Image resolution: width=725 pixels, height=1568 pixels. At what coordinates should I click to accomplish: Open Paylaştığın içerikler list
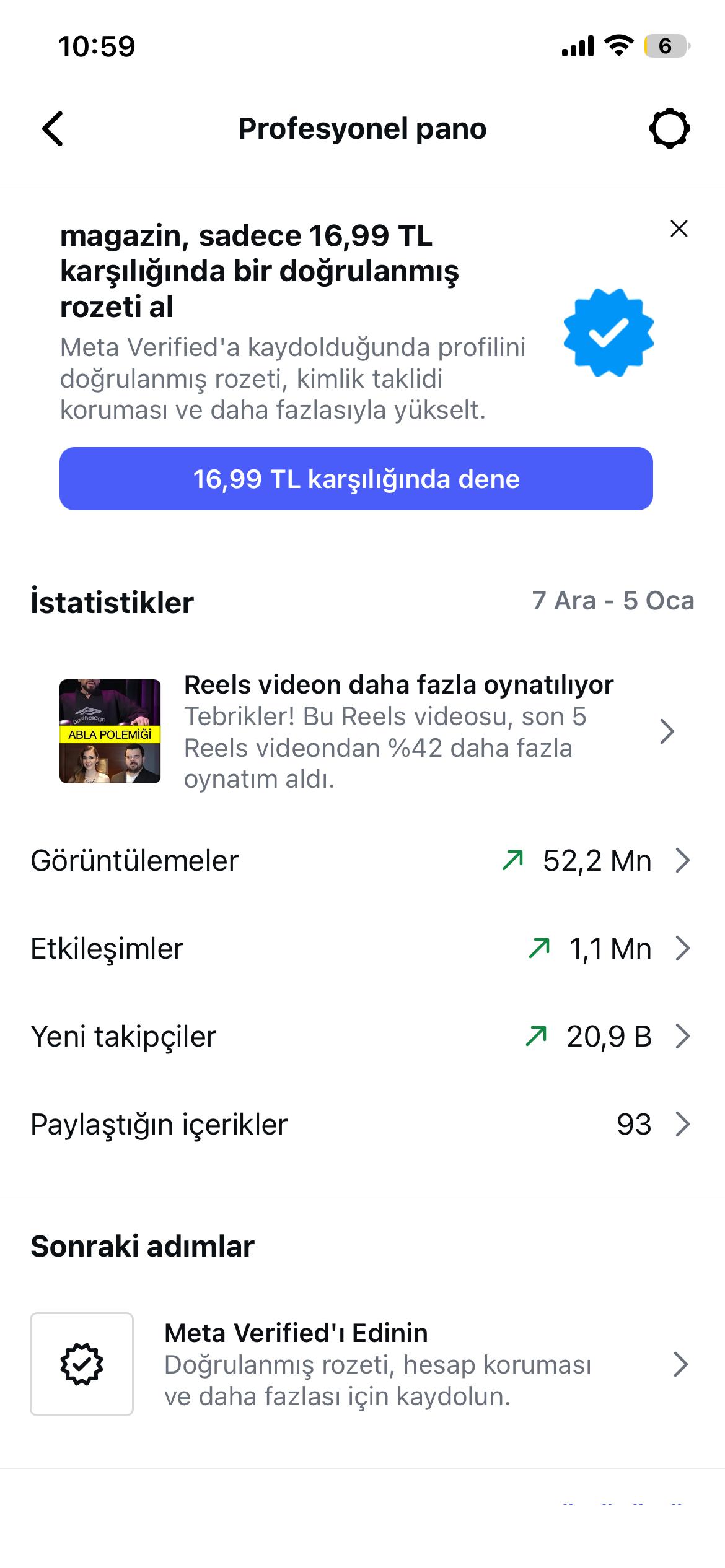tap(362, 1124)
